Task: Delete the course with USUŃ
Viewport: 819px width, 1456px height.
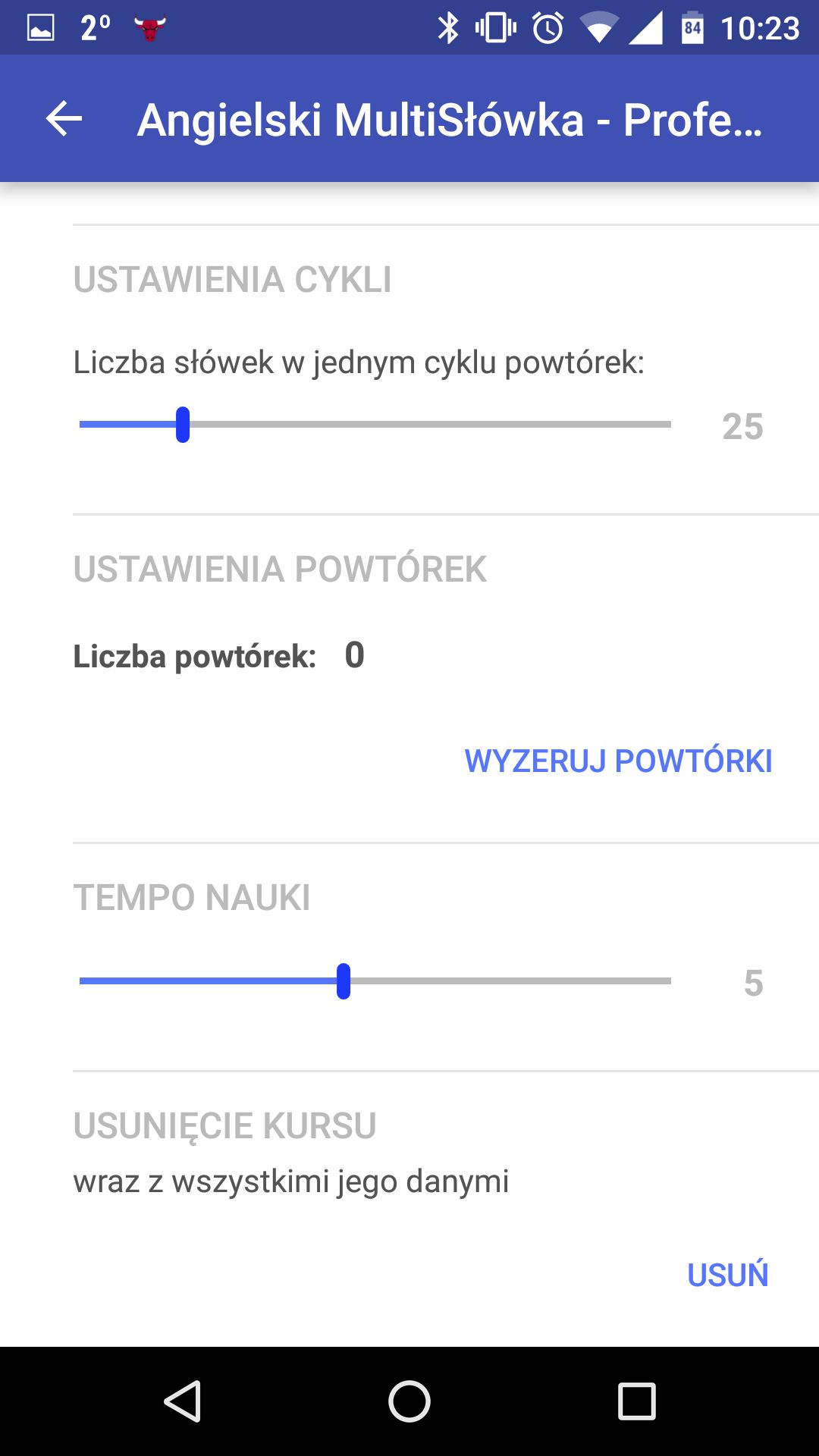Action: pyautogui.click(x=727, y=1275)
